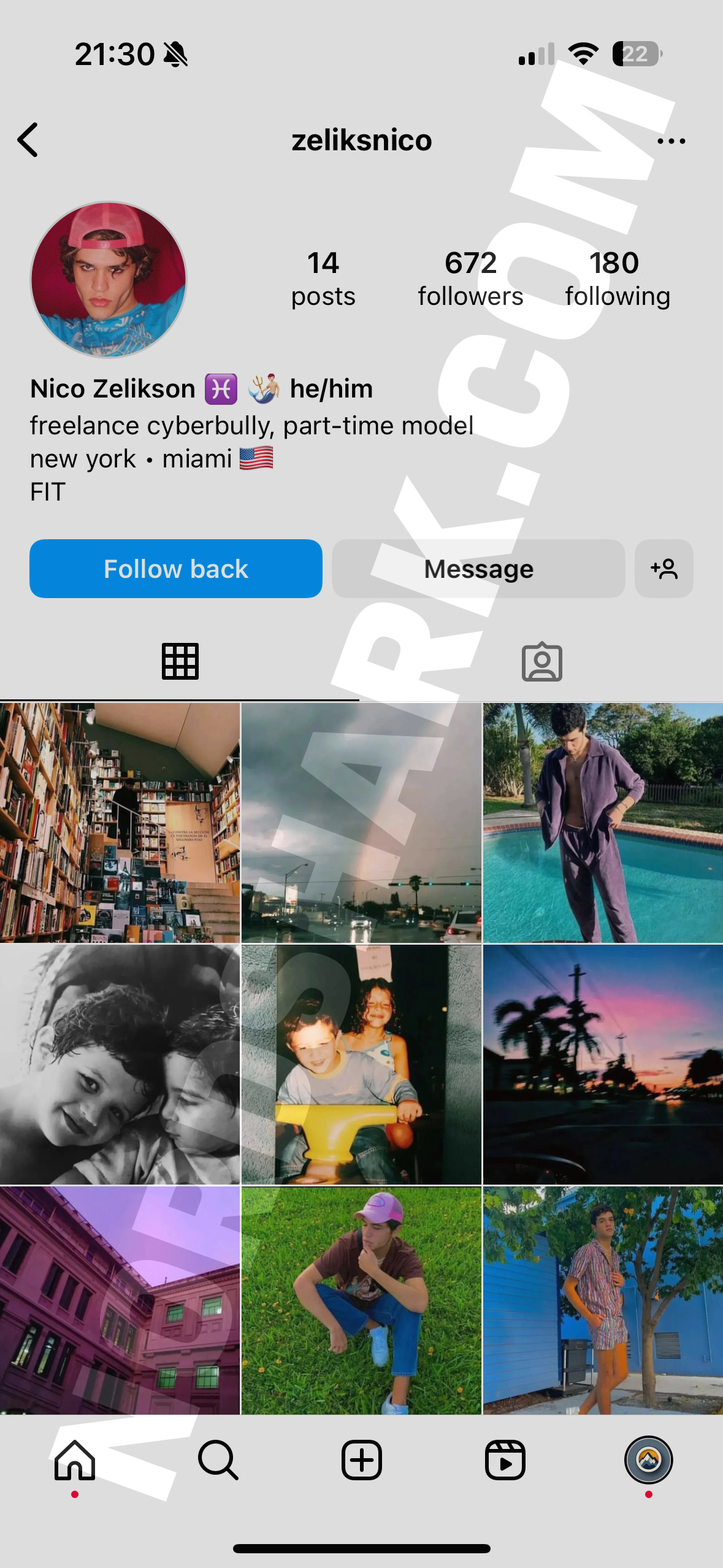Open zeliksnico's profile picture
The height and width of the screenshot is (1568, 723).
tap(109, 280)
